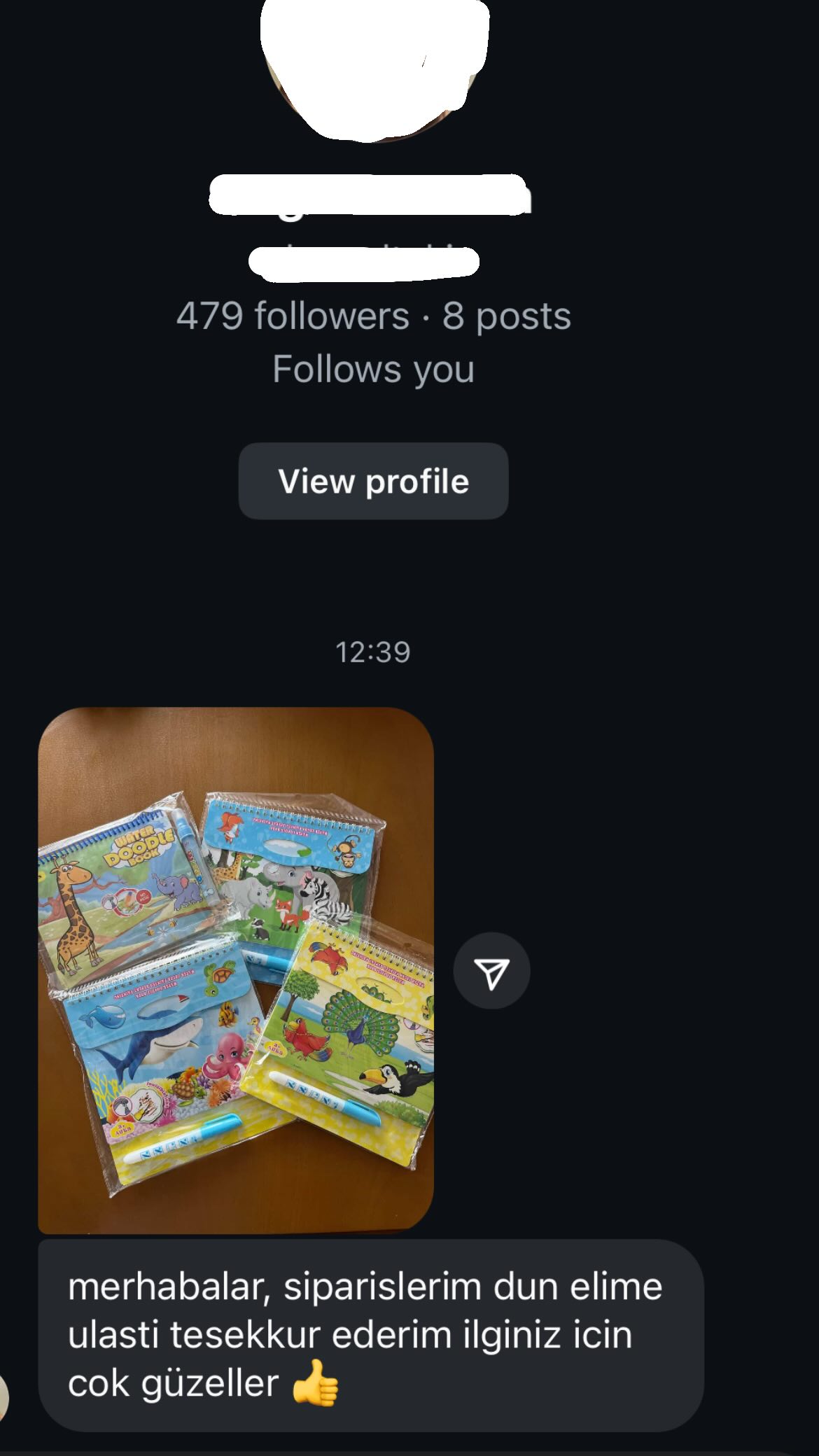Open the water doodle books photo
819x1456 pixels.
[x=236, y=970]
